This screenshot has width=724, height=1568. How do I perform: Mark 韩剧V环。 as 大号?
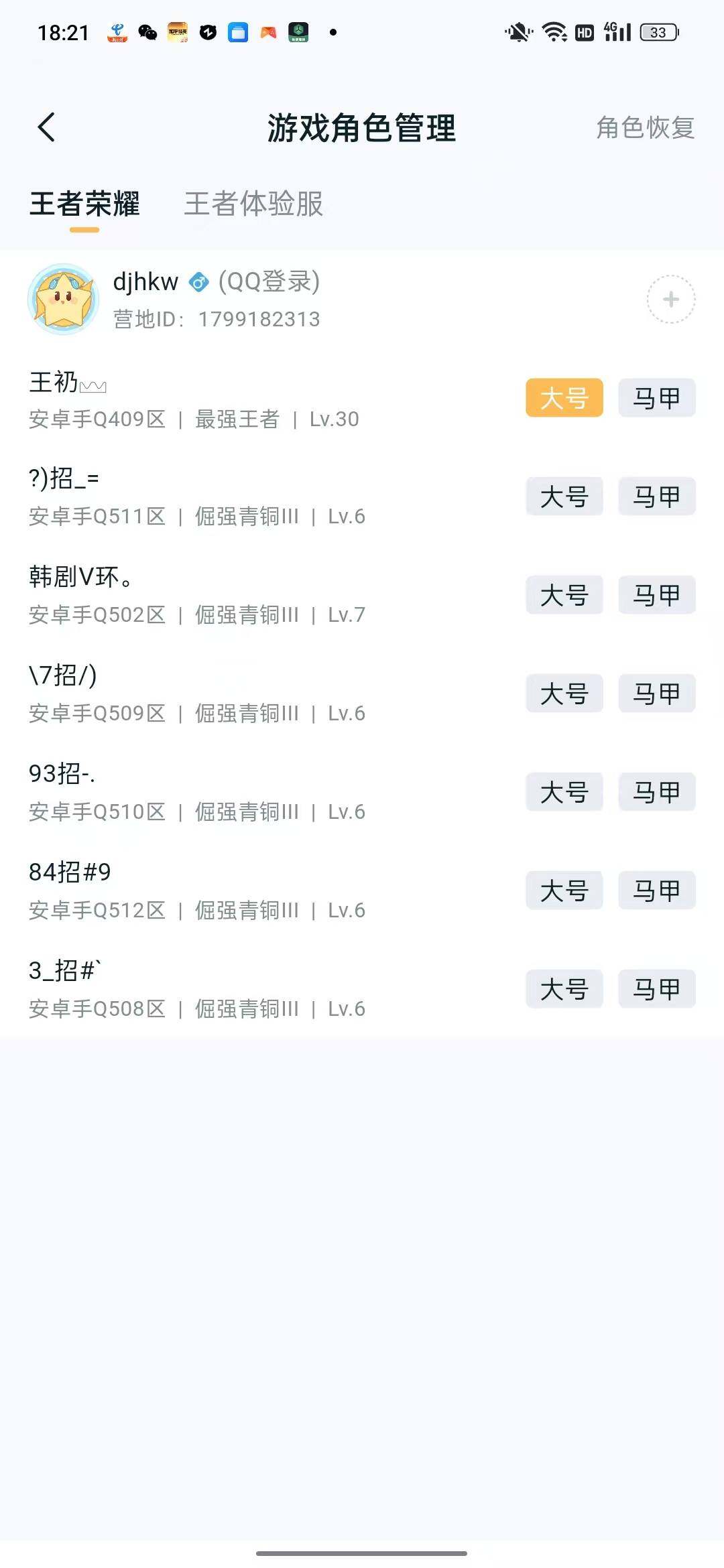point(564,595)
